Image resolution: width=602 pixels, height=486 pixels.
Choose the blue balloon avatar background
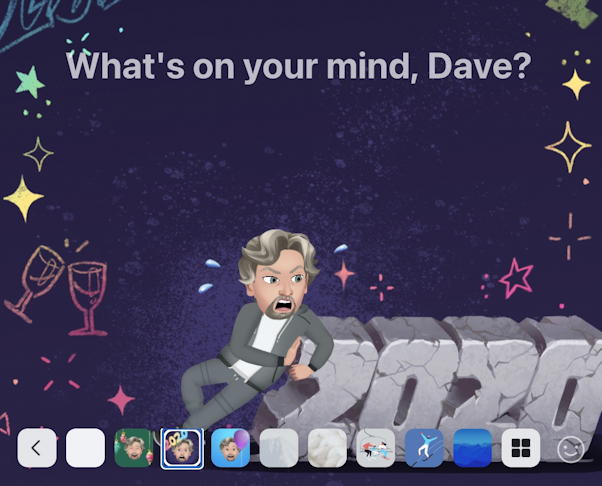point(231,448)
